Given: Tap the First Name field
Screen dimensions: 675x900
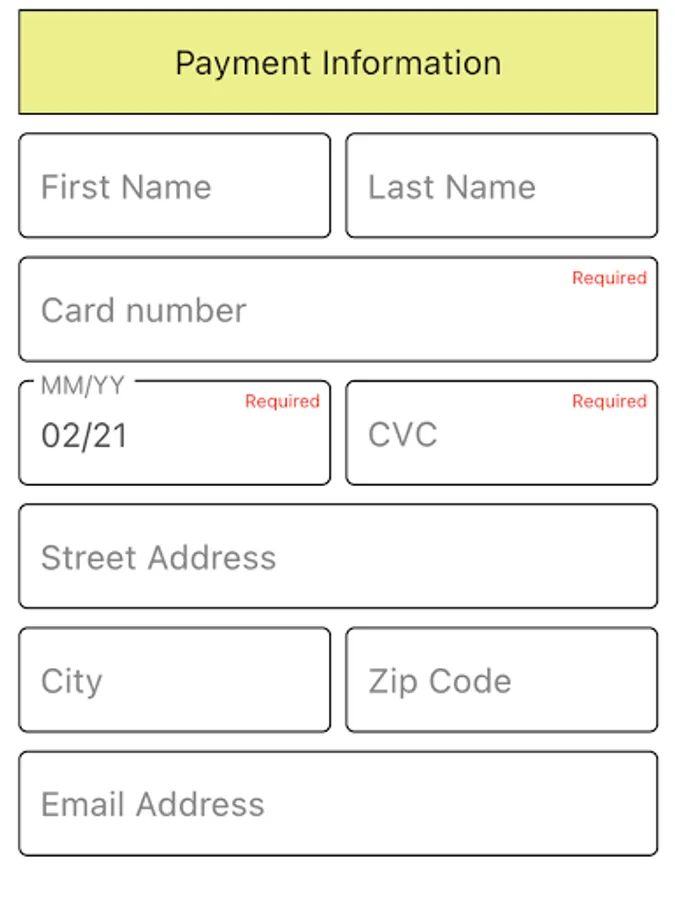Looking at the screenshot, I should (174, 186).
